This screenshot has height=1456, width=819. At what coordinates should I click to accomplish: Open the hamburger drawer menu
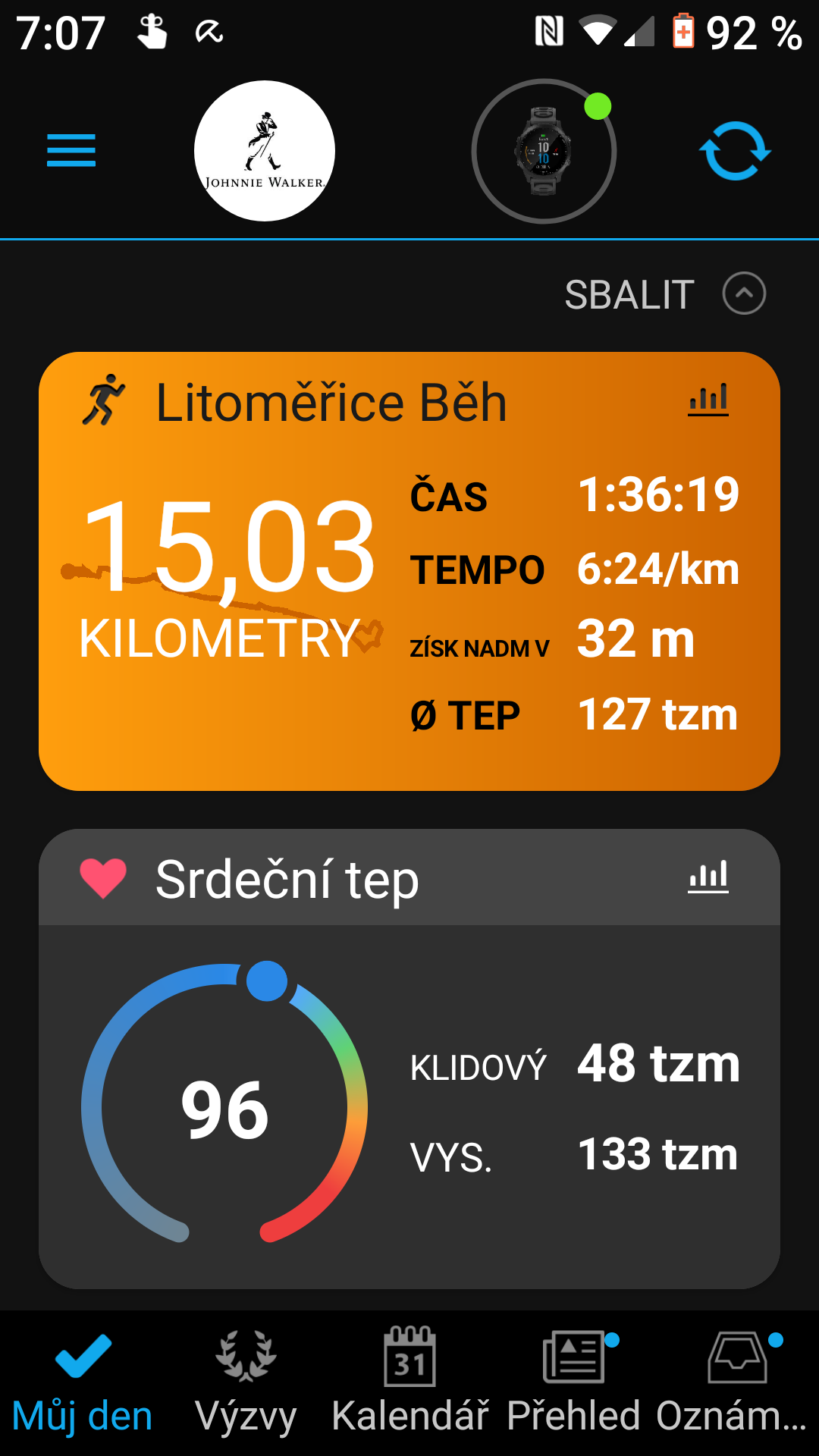[x=71, y=150]
